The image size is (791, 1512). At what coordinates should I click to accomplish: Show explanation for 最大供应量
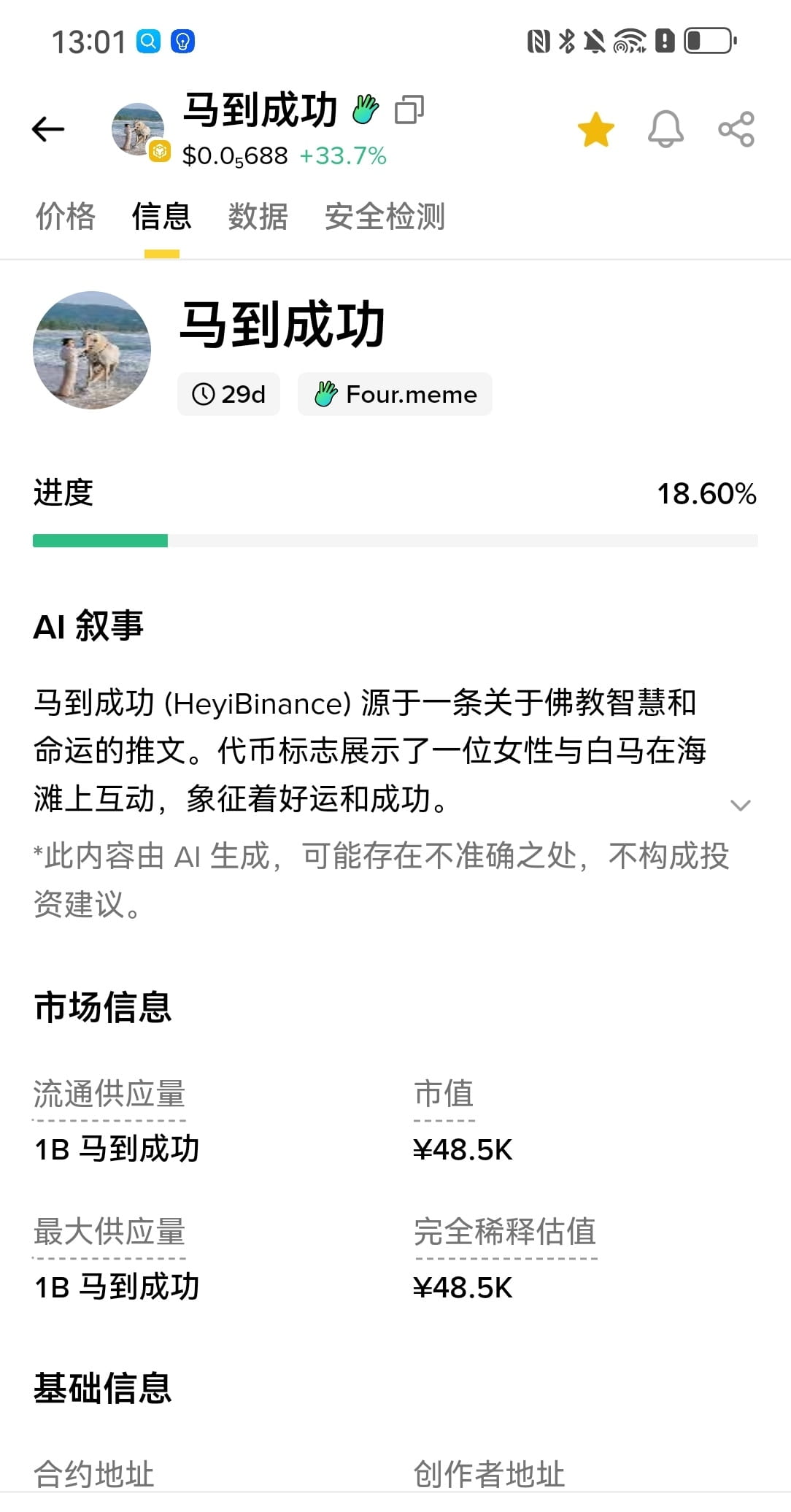point(109,1232)
